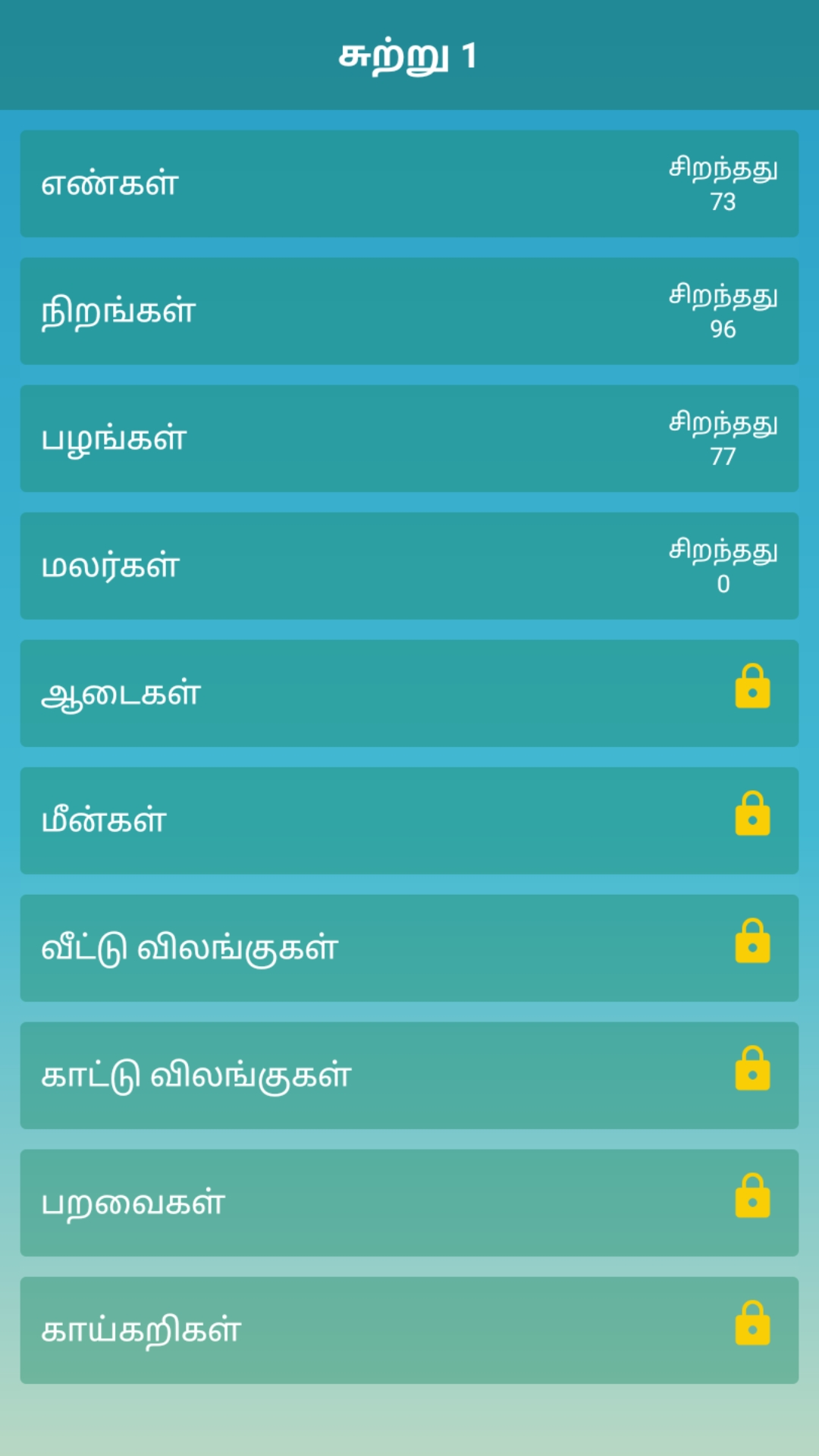Start the பழங்கள் category

click(x=409, y=438)
